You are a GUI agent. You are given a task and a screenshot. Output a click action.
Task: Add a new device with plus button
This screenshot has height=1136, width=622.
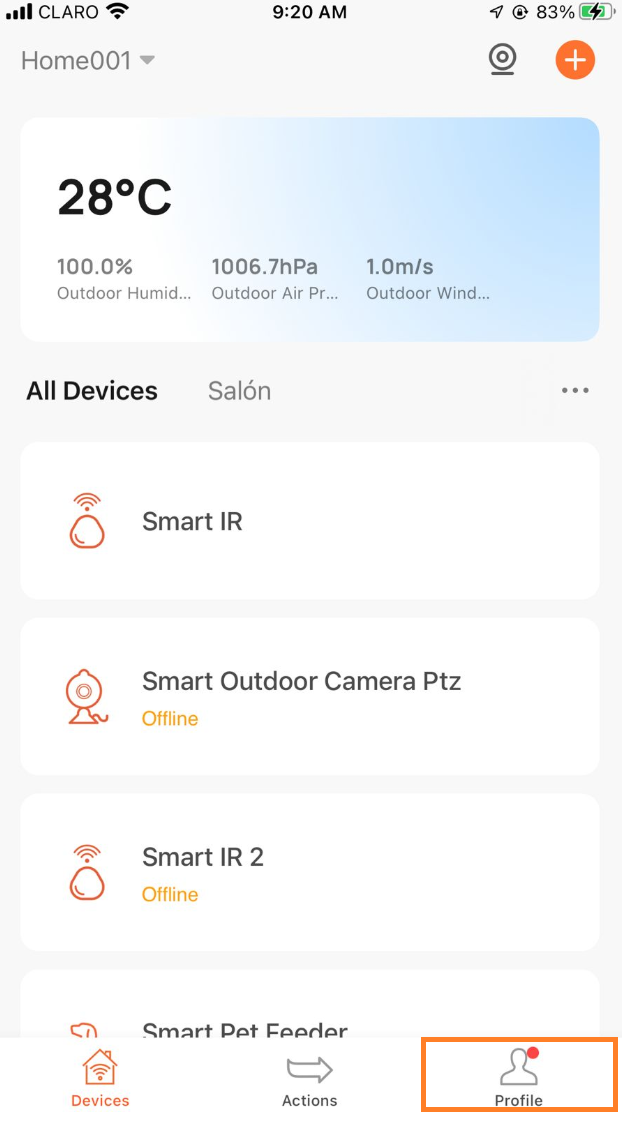pos(575,59)
